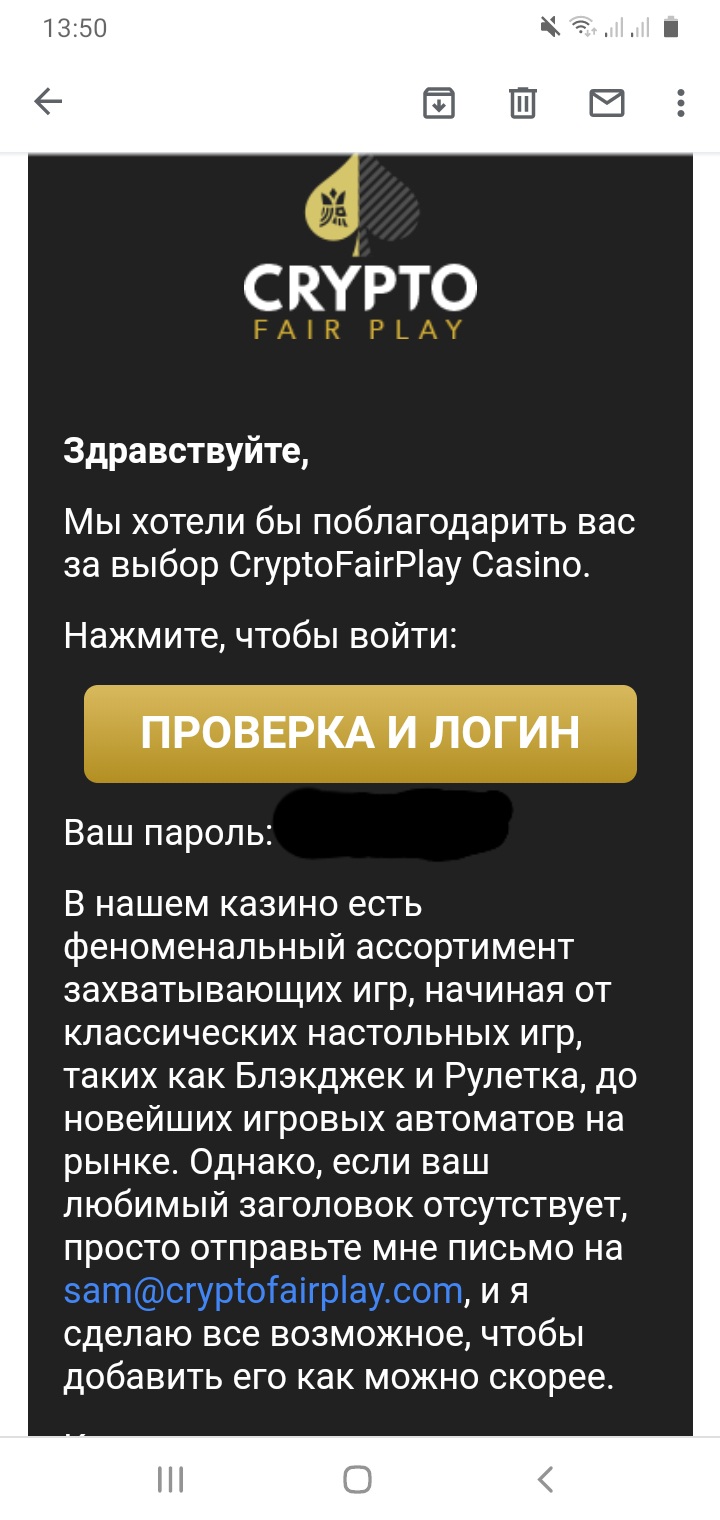Delete this email
Image resolution: width=720 pixels, height=1520 pixels.
pyautogui.click(x=523, y=103)
